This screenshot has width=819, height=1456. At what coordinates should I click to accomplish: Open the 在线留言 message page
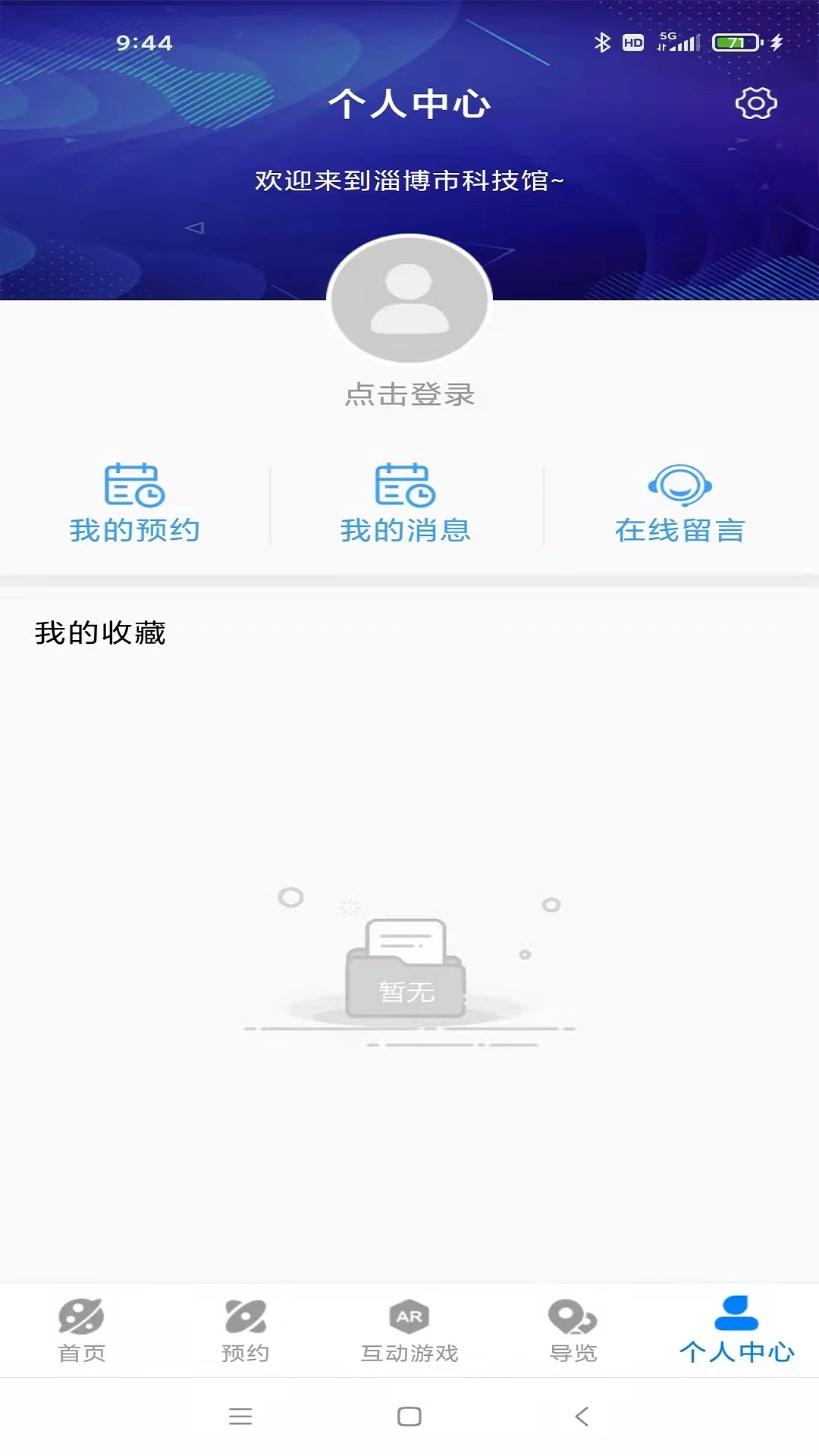(x=680, y=531)
